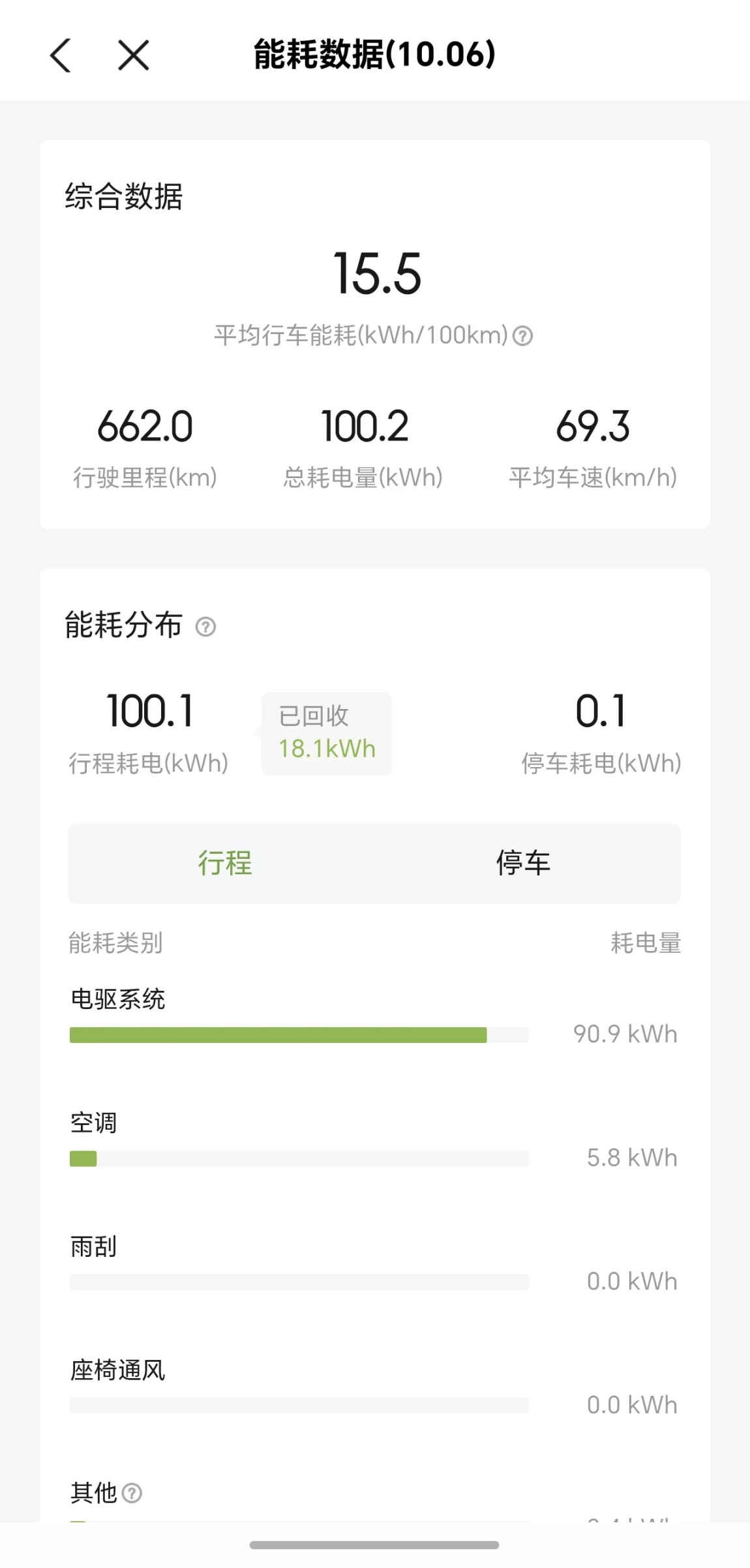The image size is (750, 1568).
Task: Select the 行程 tab
Action: coord(224,864)
